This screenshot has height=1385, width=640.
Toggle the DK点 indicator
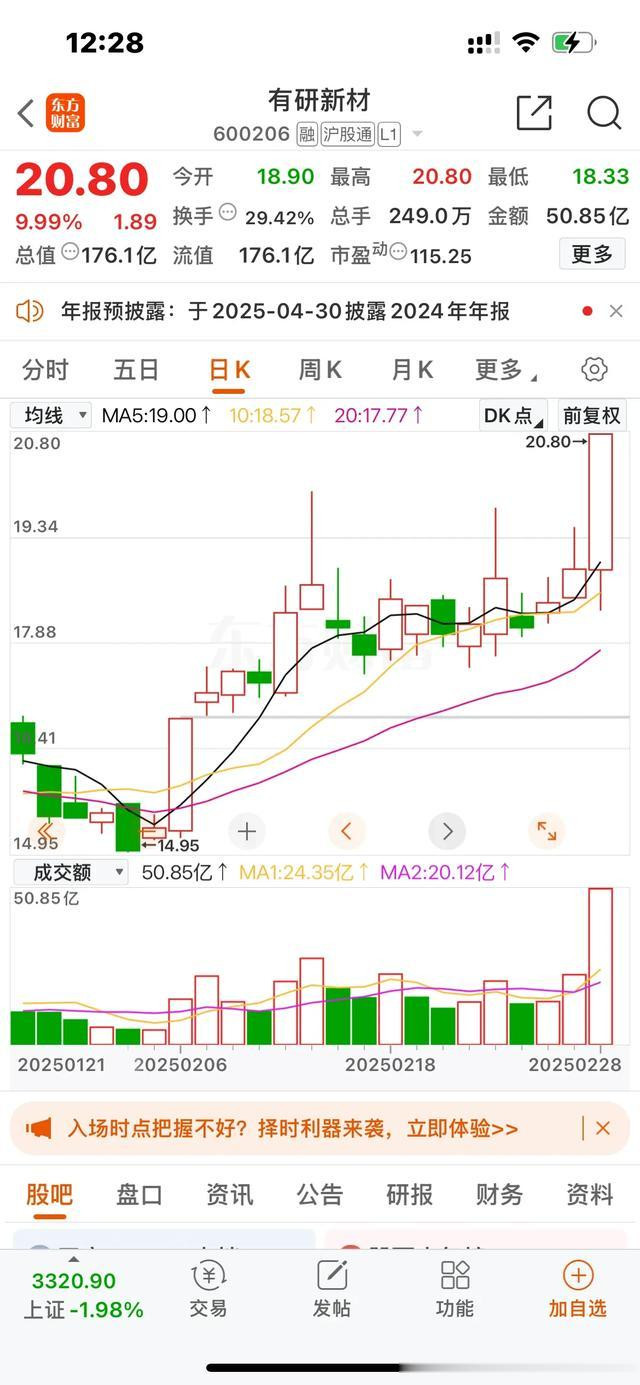pyautogui.click(x=514, y=415)
